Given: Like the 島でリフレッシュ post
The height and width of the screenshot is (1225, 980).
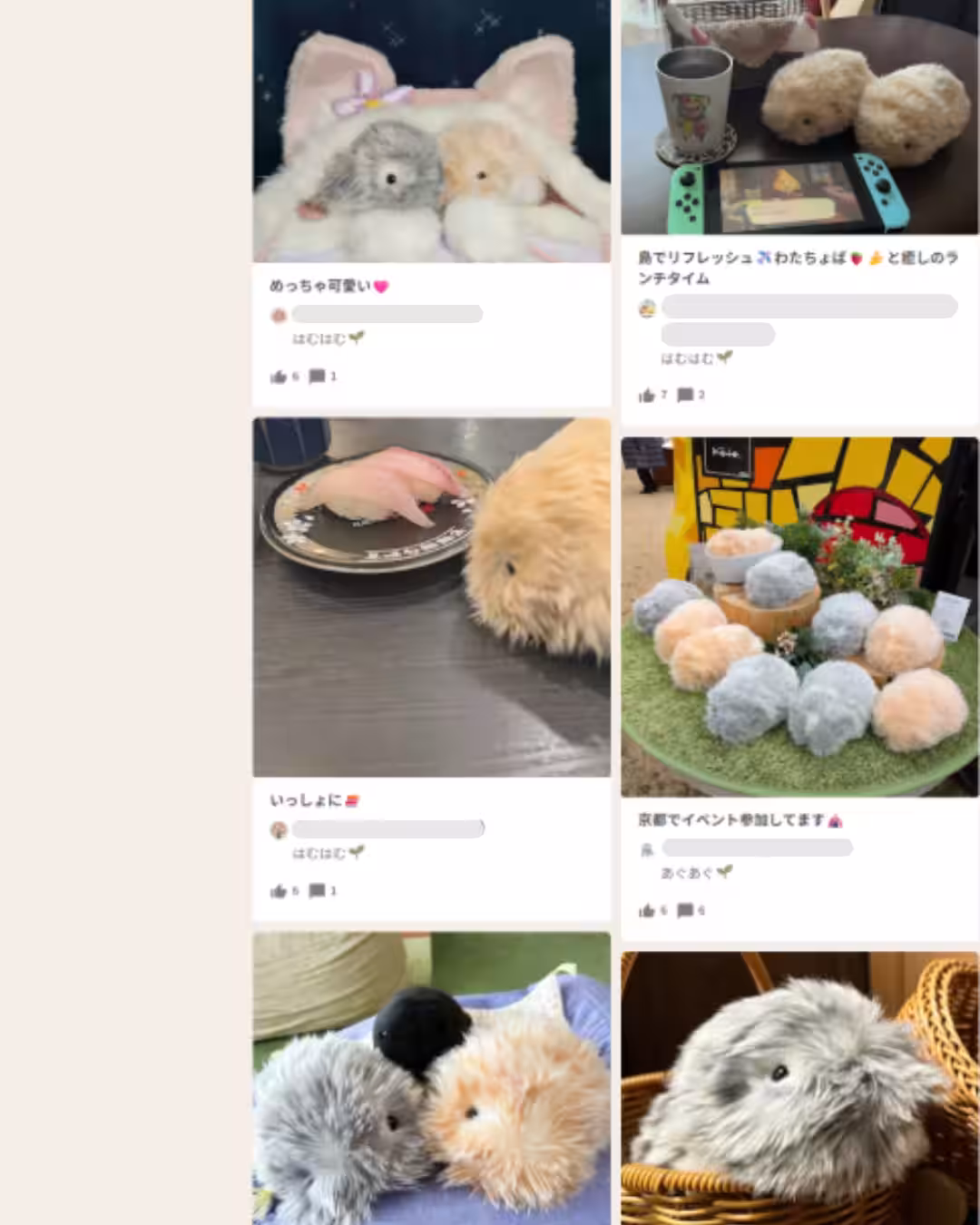Looking at the screenshot, I should click(647, 396).
